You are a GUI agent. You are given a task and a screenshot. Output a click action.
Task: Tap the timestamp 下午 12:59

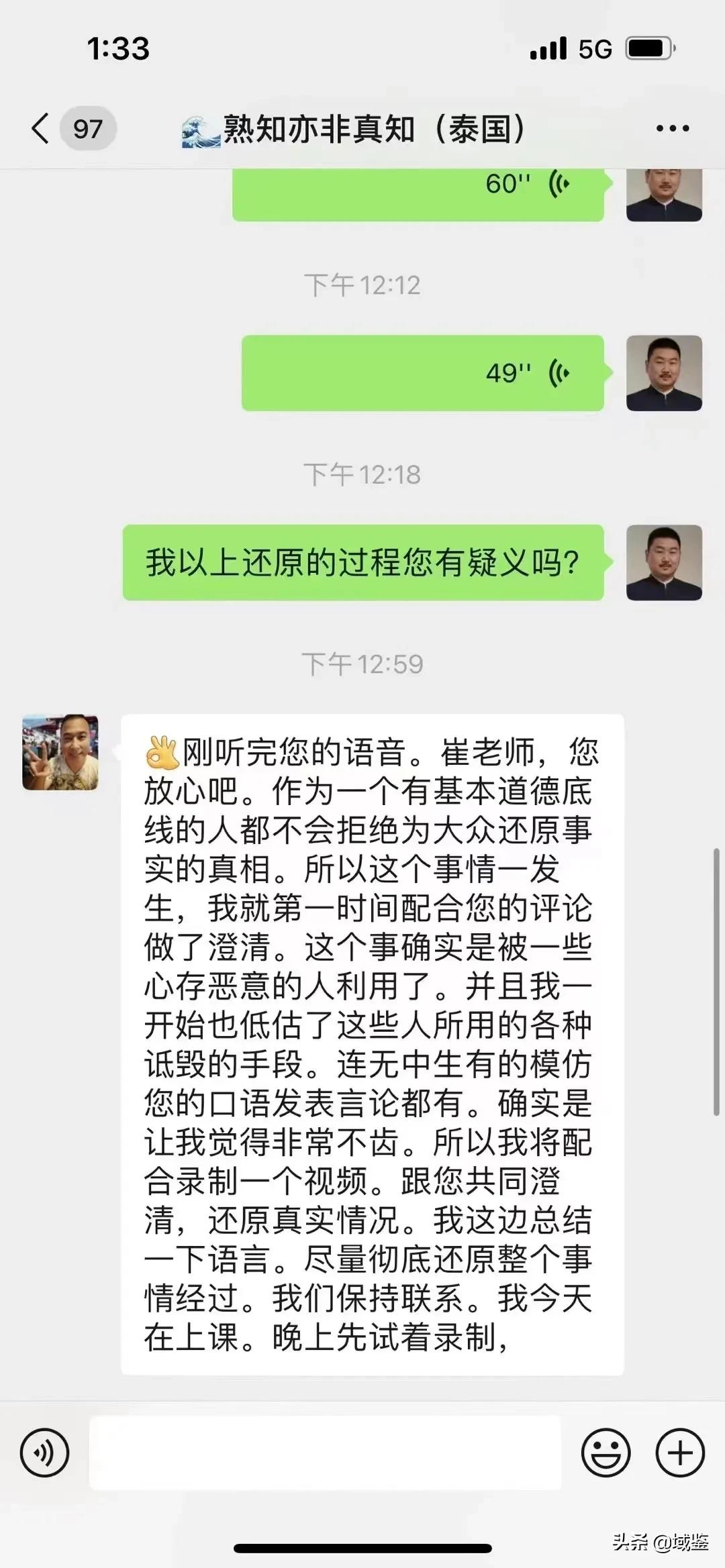362,660
